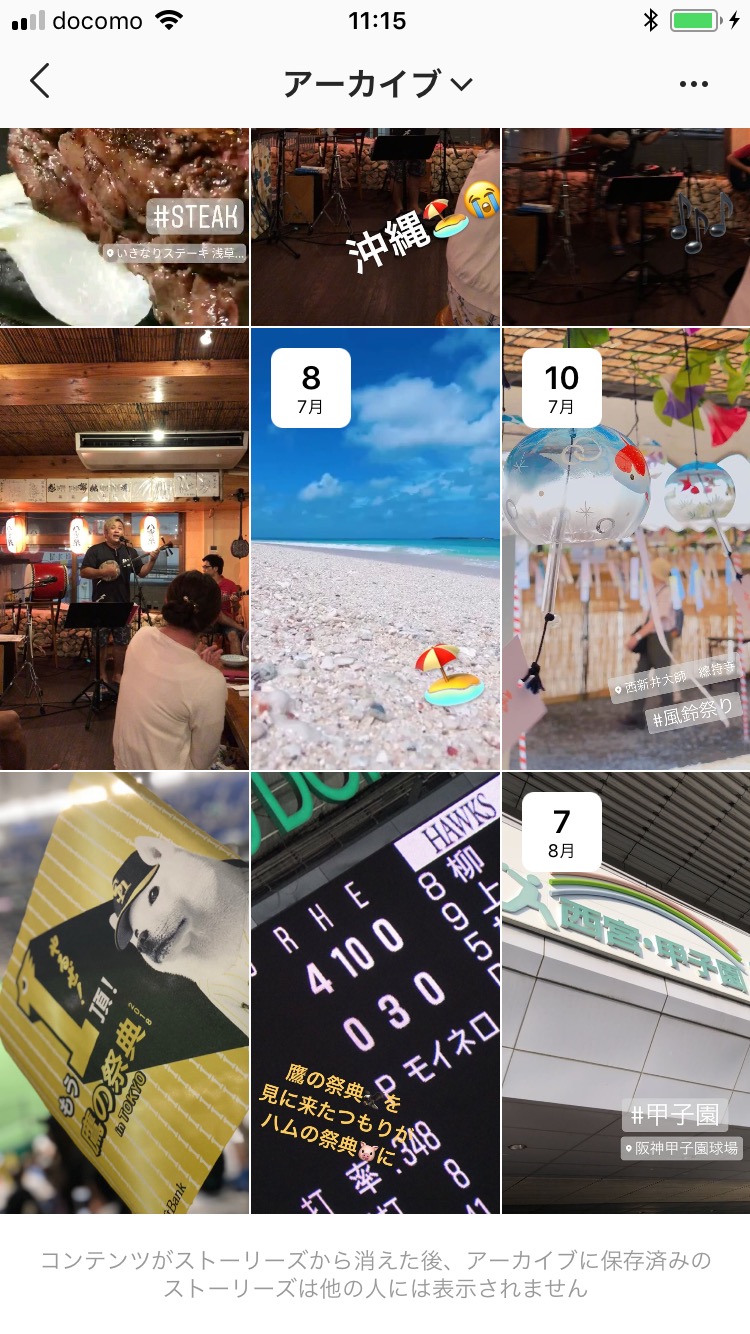Open the three-dot overflow menu
This screenshot has height=1334, width=750.
click(x=693, y=84)
